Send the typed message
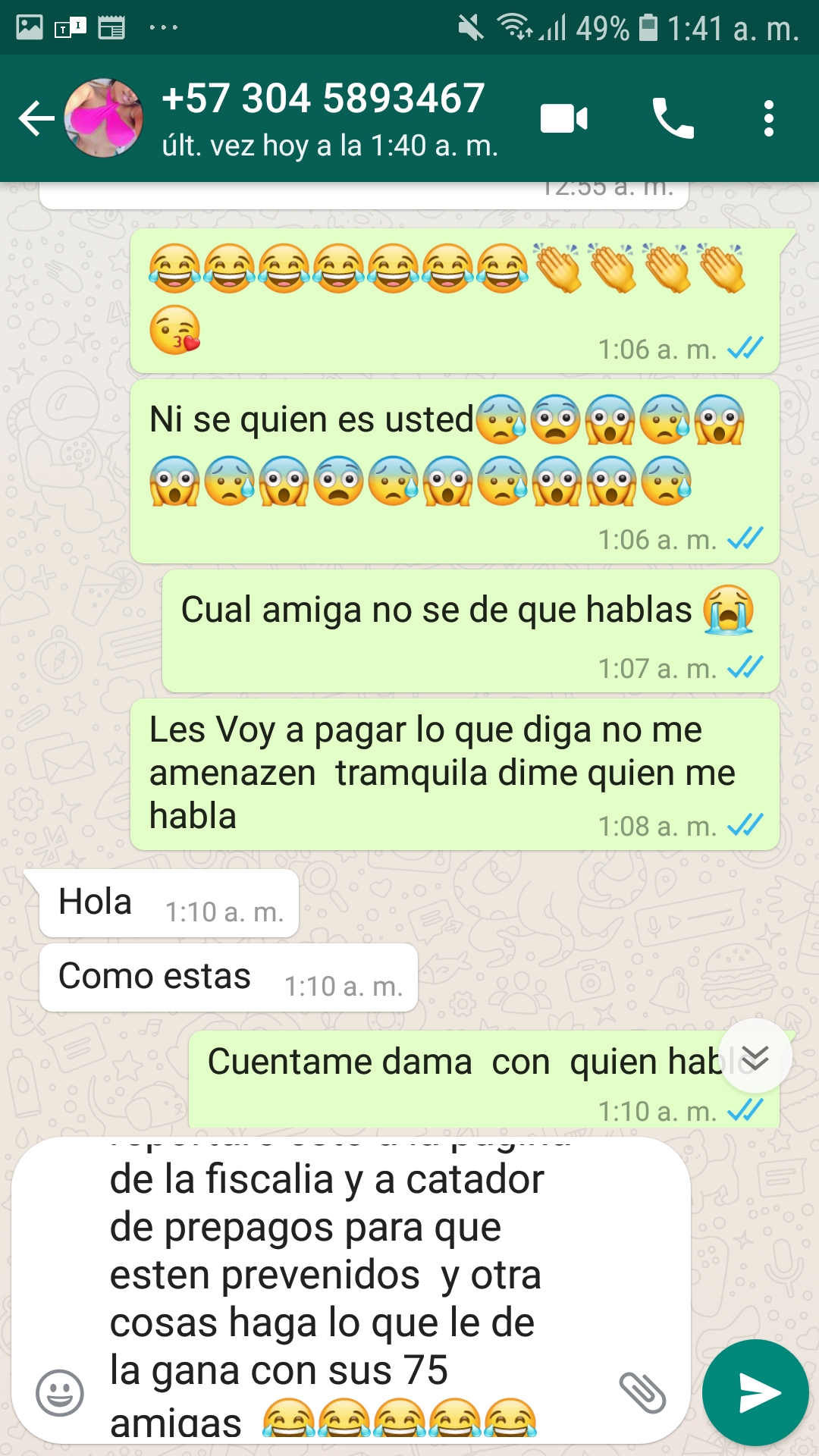The width and height of the screenshot is (819, 1456). pyautogui.click(x=756, y=1392)
